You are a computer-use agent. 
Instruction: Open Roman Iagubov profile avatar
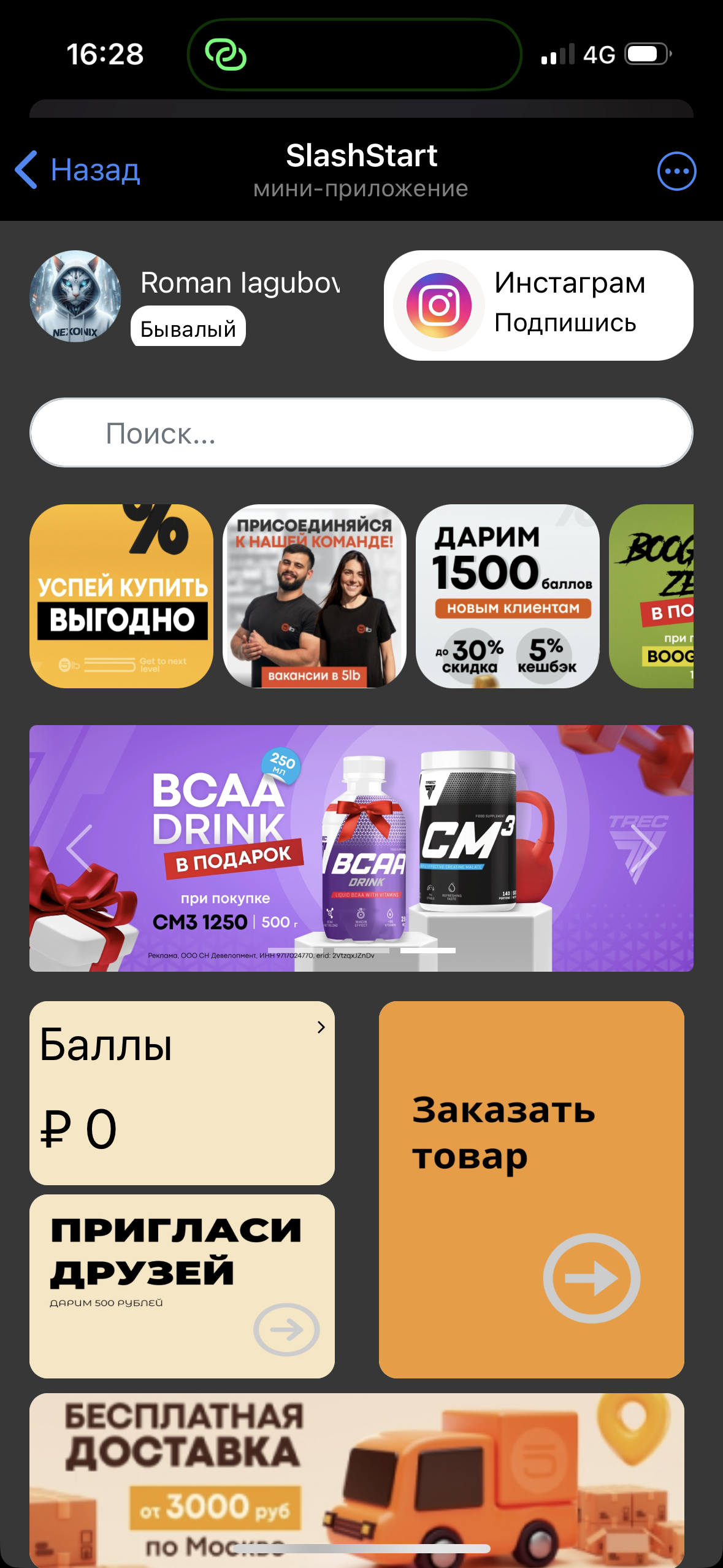tap(75, 296)
